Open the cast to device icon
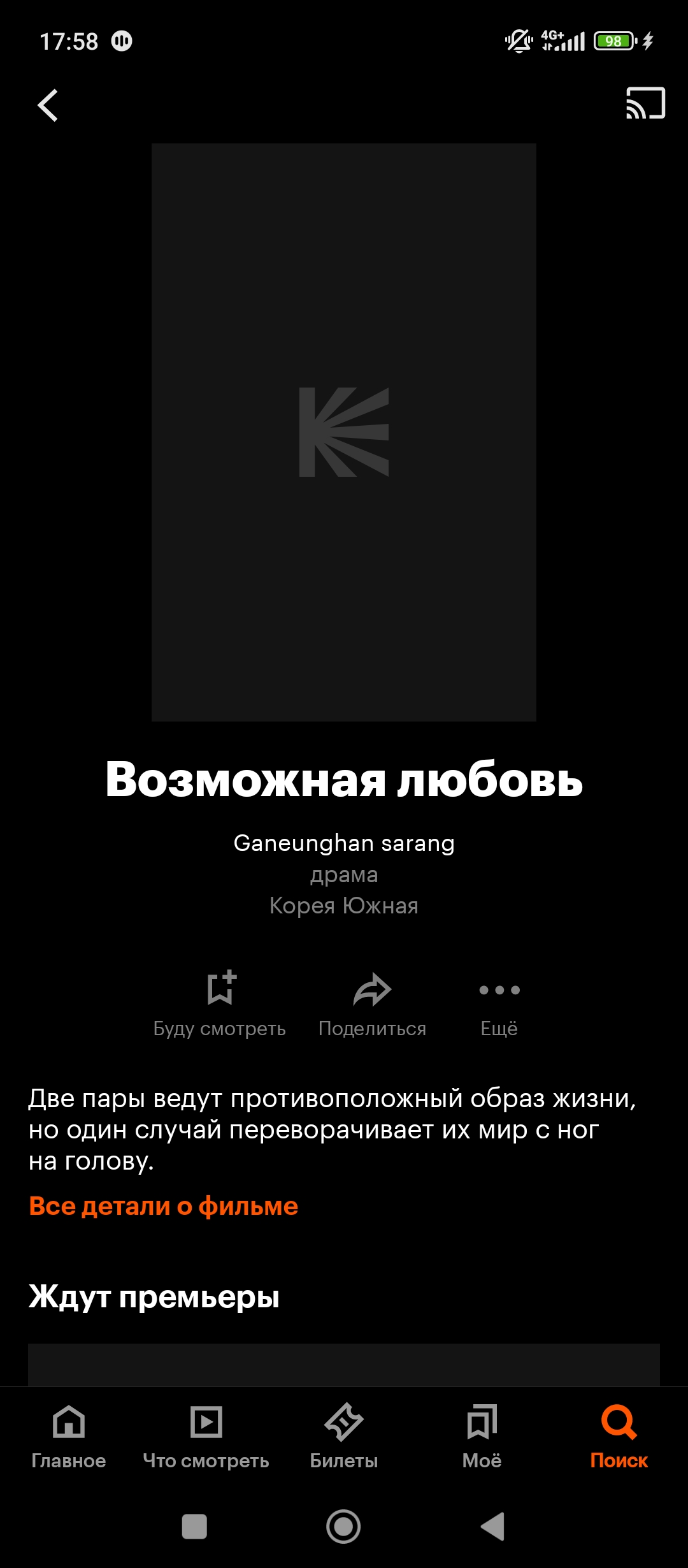Screen dimensions: 688x1568 [645, 103]
